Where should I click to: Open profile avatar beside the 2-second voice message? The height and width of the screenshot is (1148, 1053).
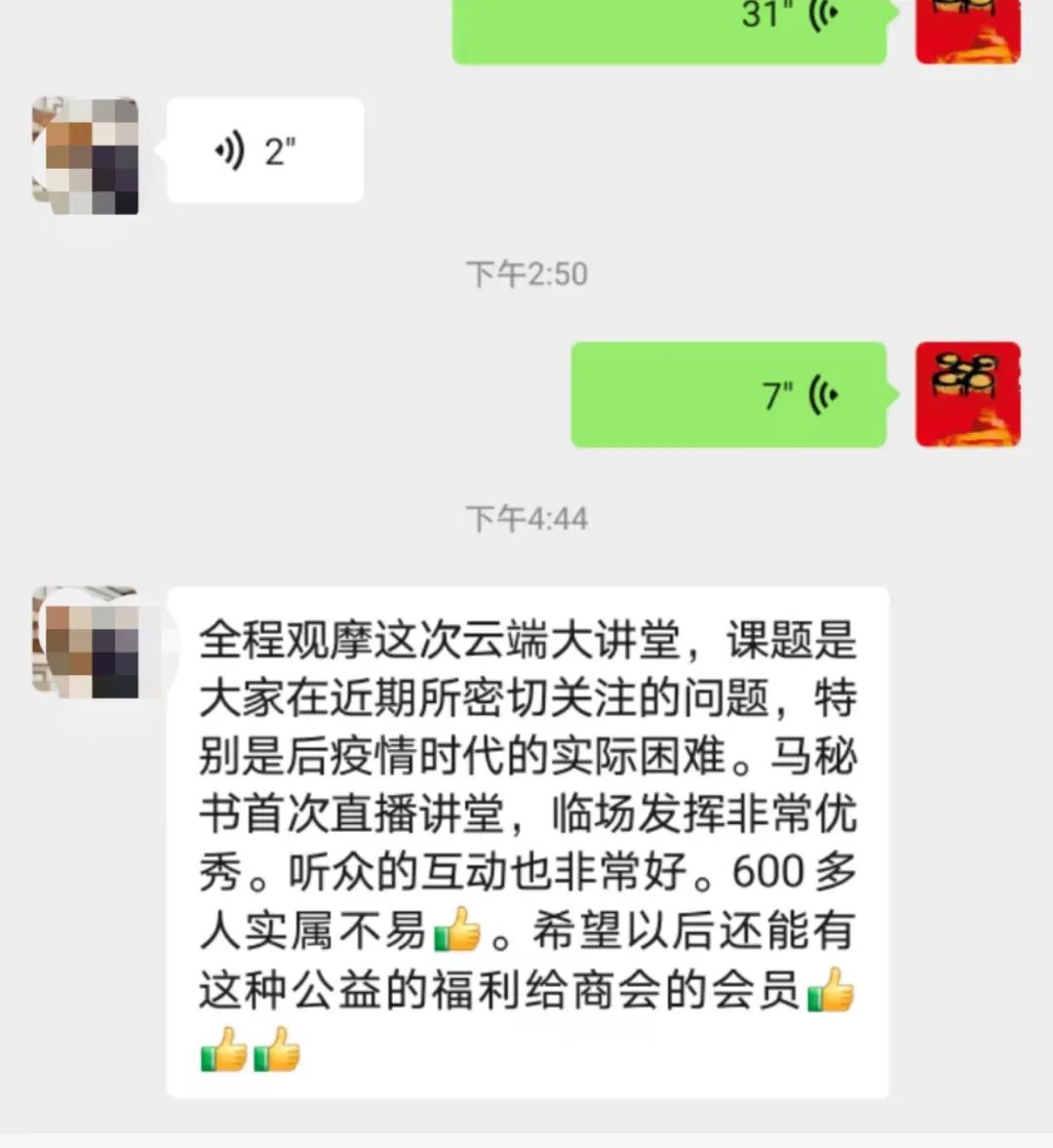tap(86, 155)
